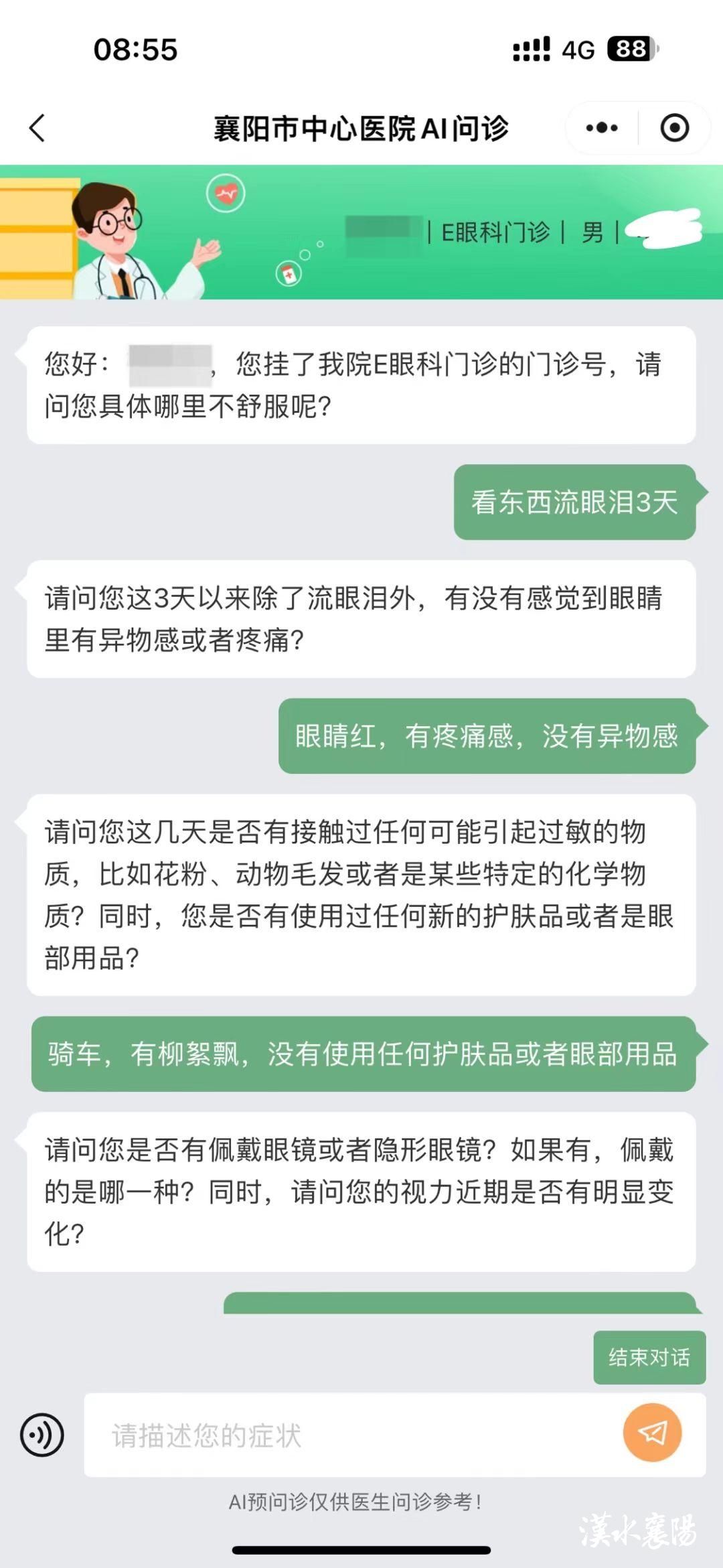Close the mini program with the circle button
Viewport: 723px width, 1568px height.
pyautogui.click(x=674, y=128)
